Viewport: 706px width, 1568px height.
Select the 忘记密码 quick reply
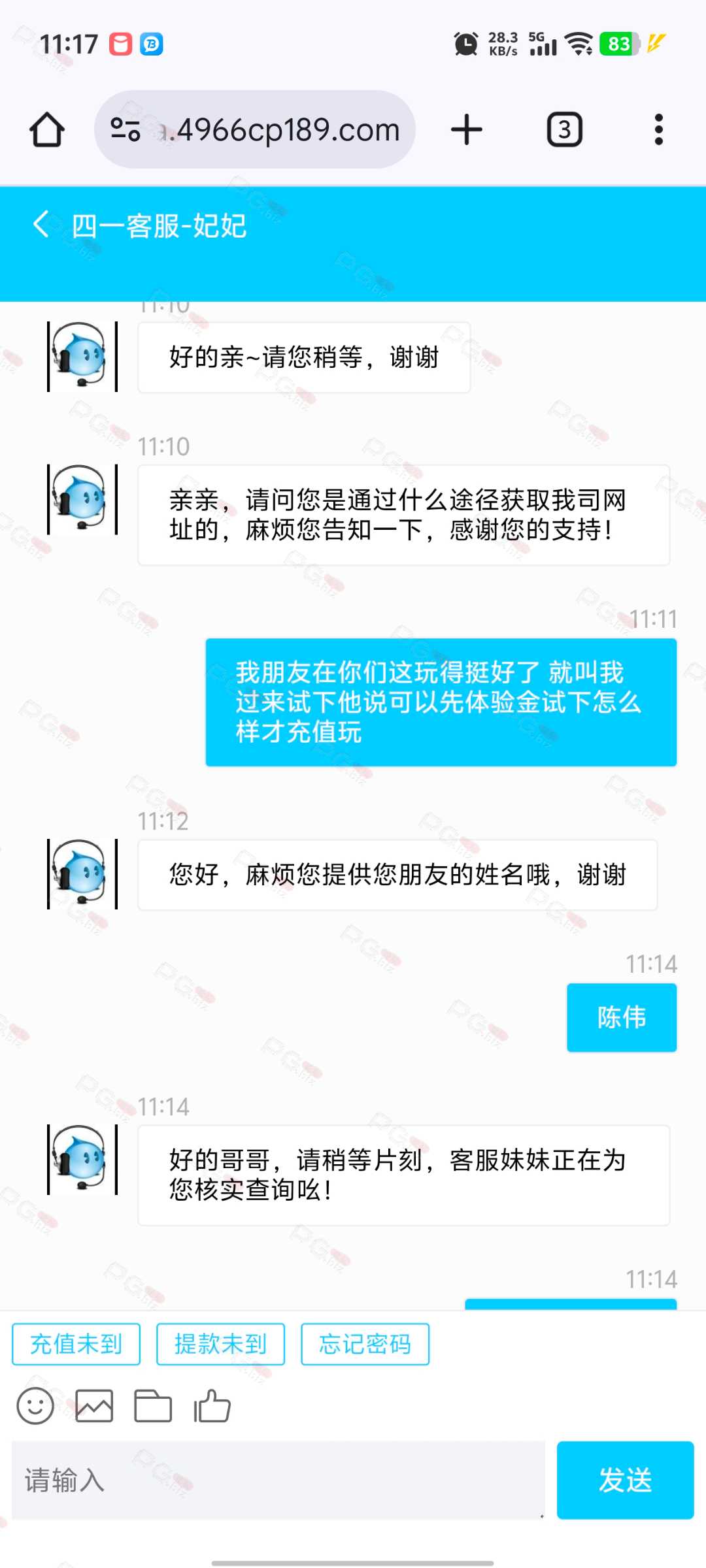365,1344
